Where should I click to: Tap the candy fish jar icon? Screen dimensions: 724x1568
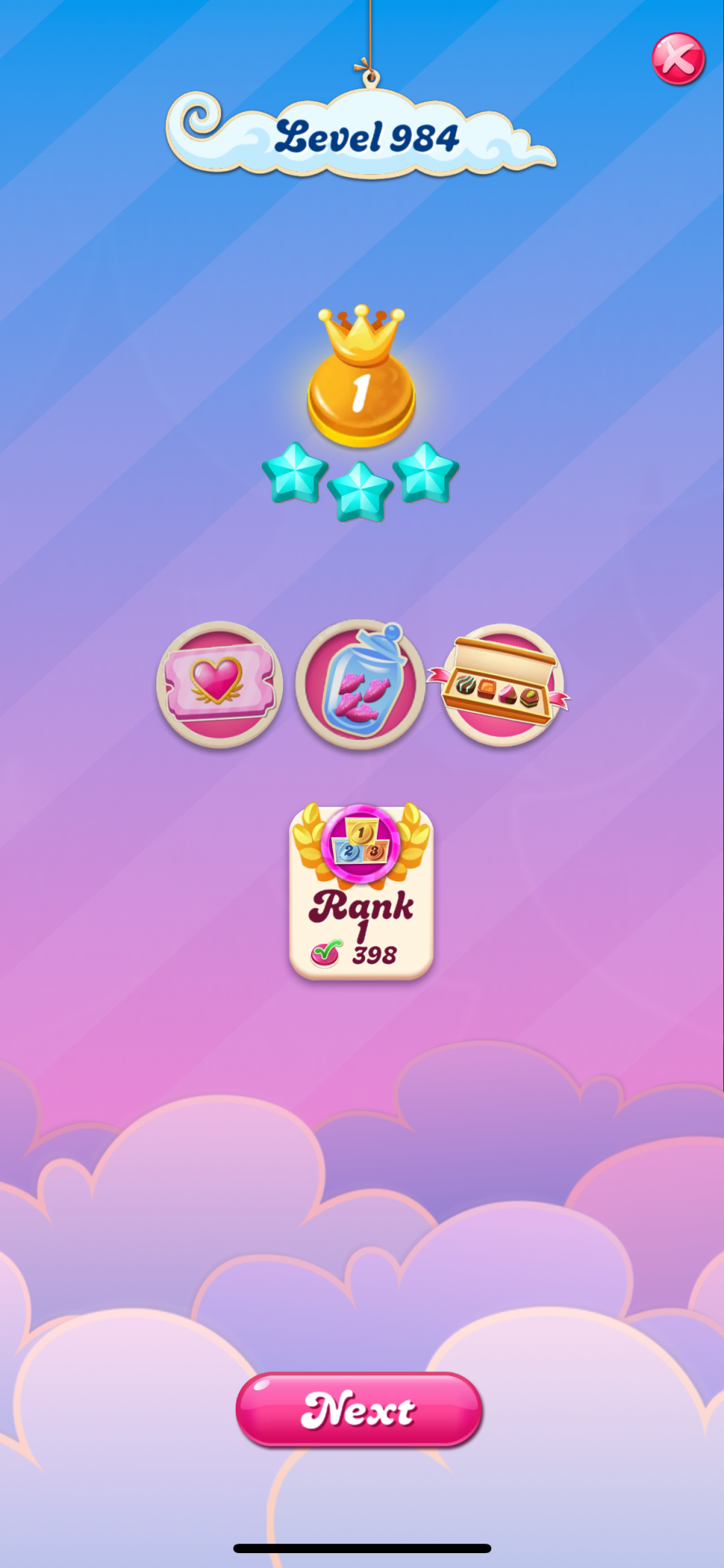click(360, 684)
